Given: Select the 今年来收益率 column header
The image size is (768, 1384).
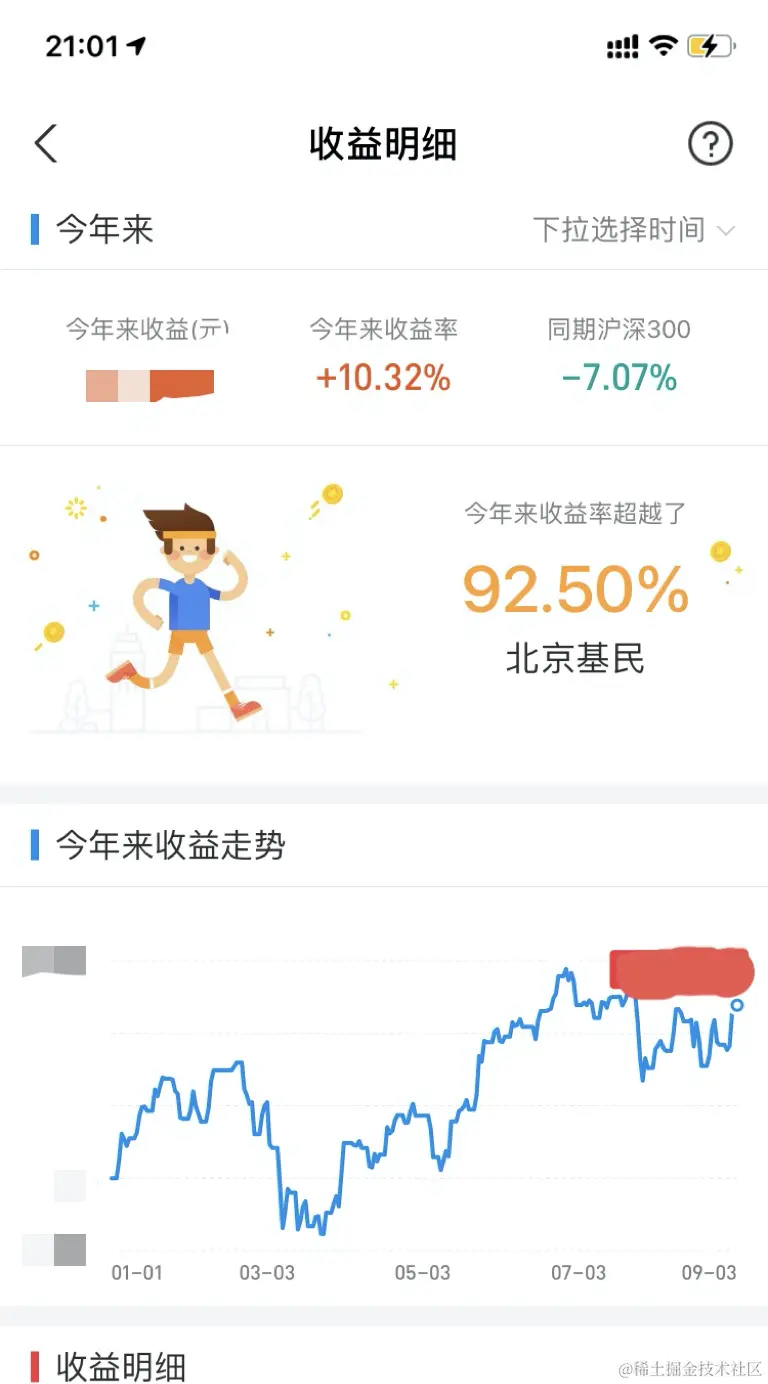Looking at the screenshot, I should 384,330.
